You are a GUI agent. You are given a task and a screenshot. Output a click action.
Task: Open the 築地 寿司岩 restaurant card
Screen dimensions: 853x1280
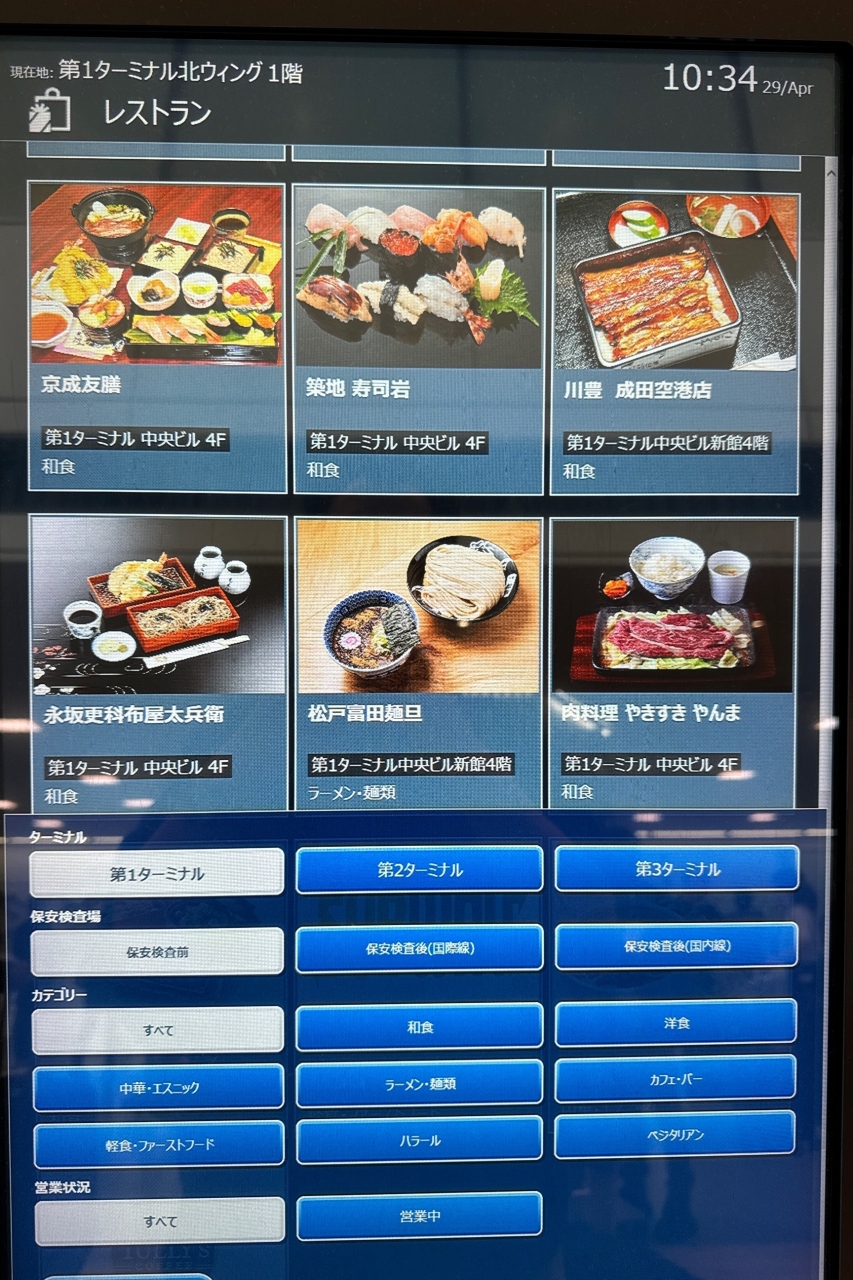(419, 338)
